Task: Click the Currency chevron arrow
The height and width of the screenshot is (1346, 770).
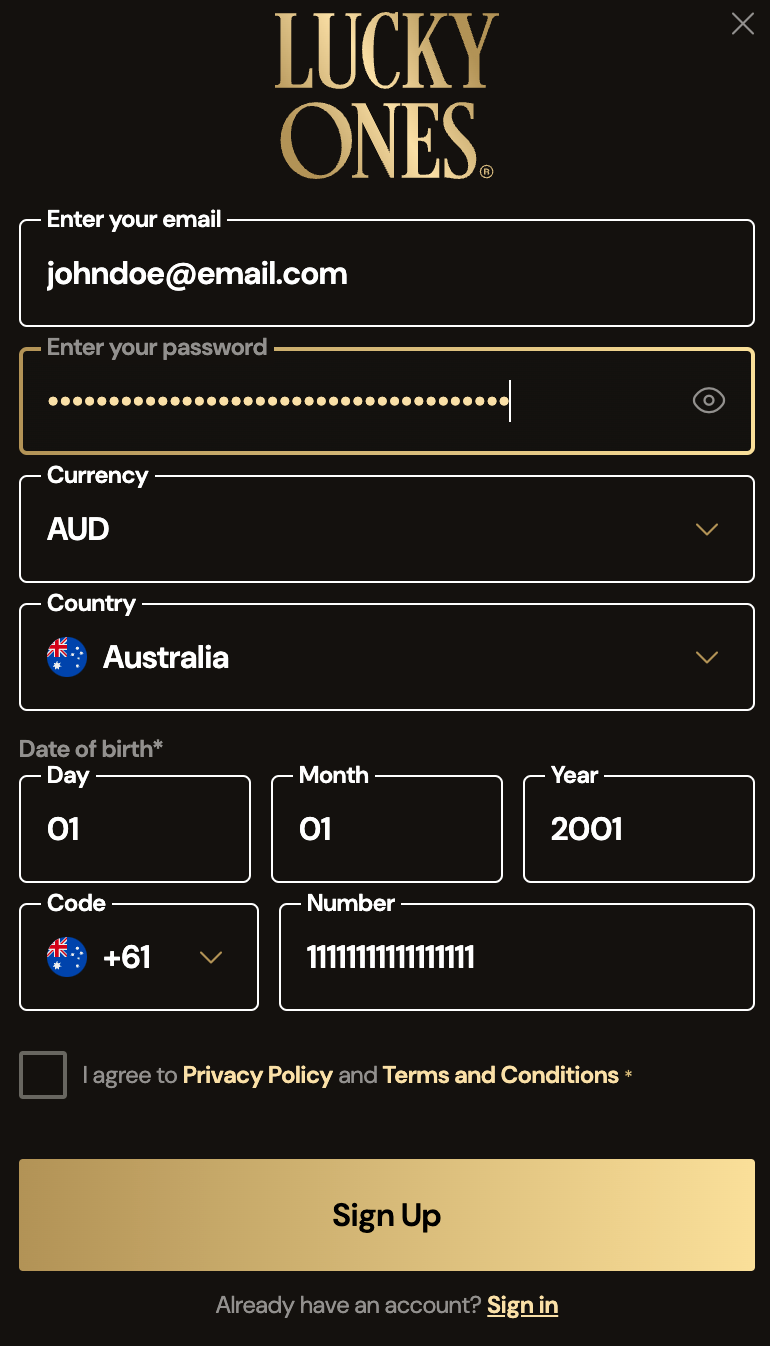Action: 707,529
